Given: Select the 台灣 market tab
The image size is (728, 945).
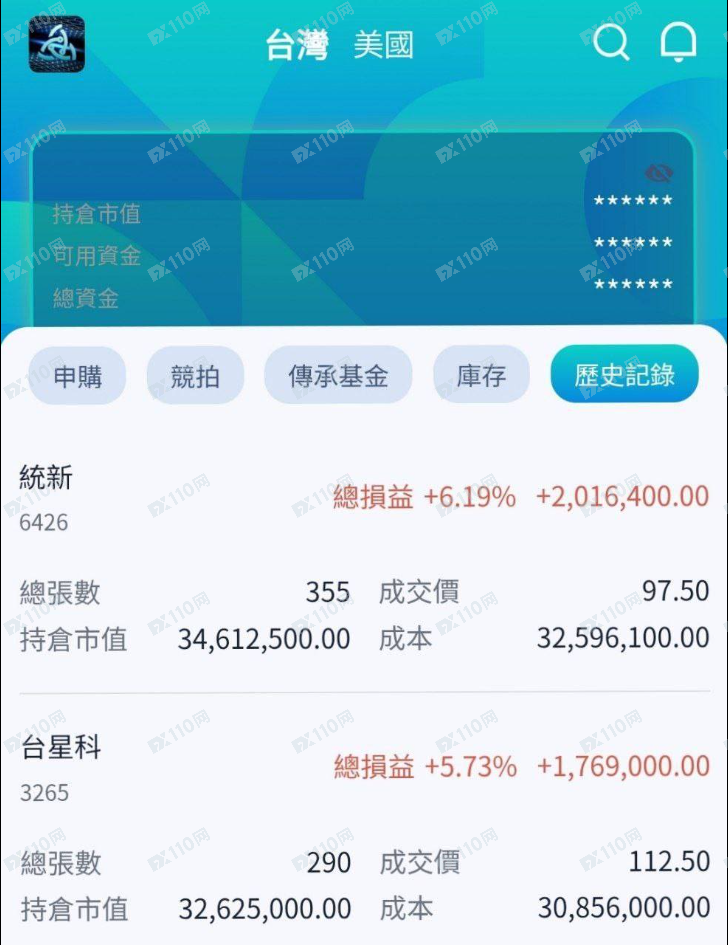Looking at the screenshot, I should coord(297,45).
